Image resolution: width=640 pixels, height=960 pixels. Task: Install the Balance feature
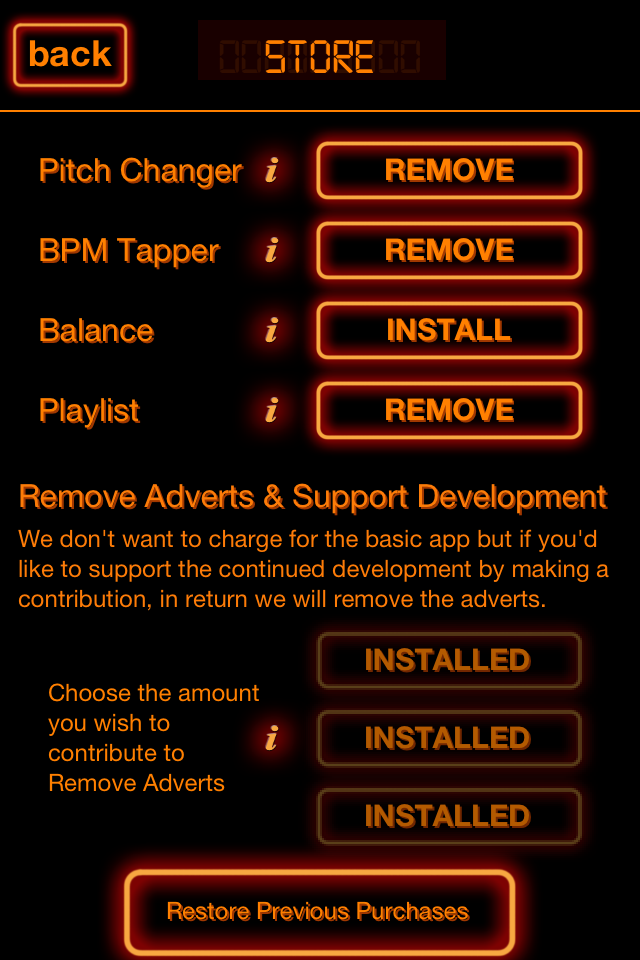click(449, 330)
